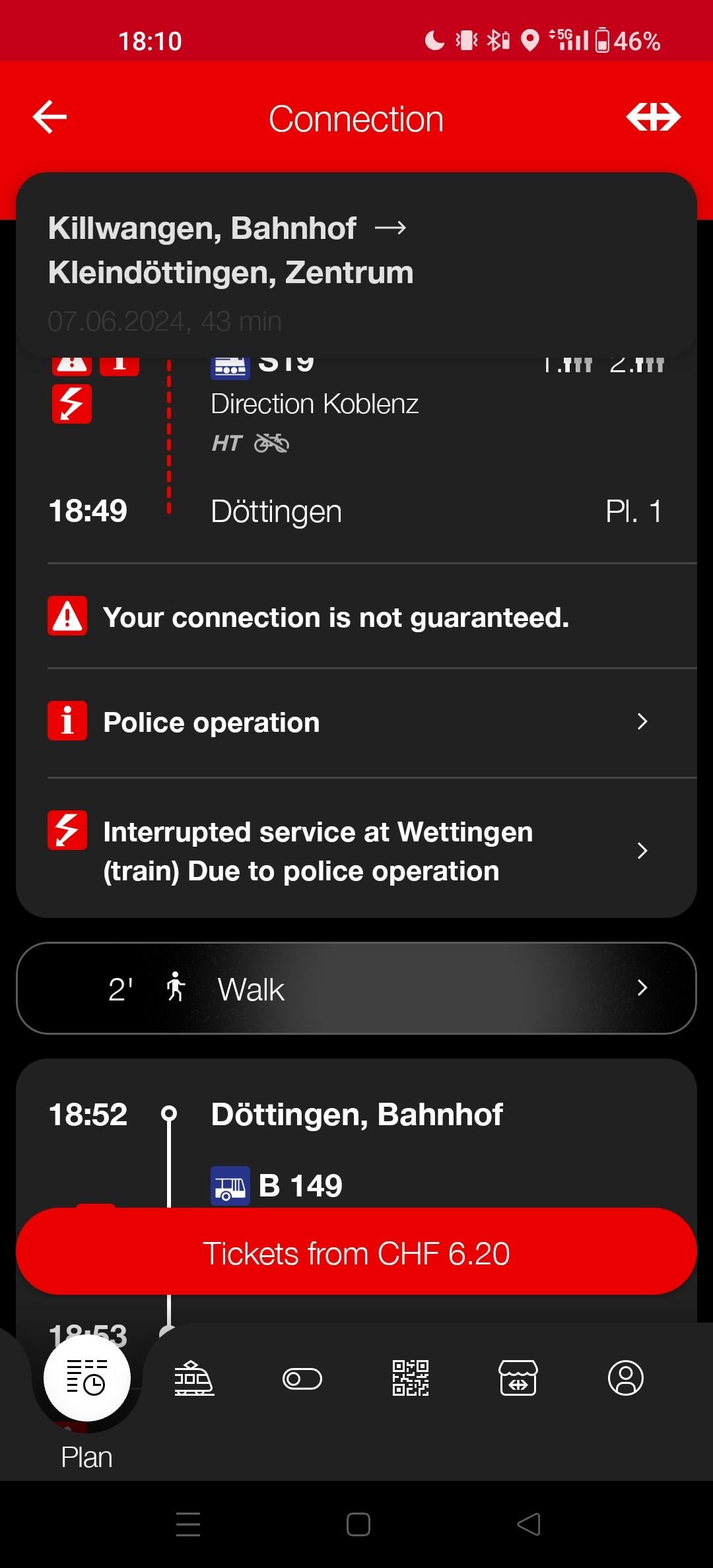Go to the system home screen
Image resolution: width=713 pixels, height=1568 pixels.
tap(358, 1524)
